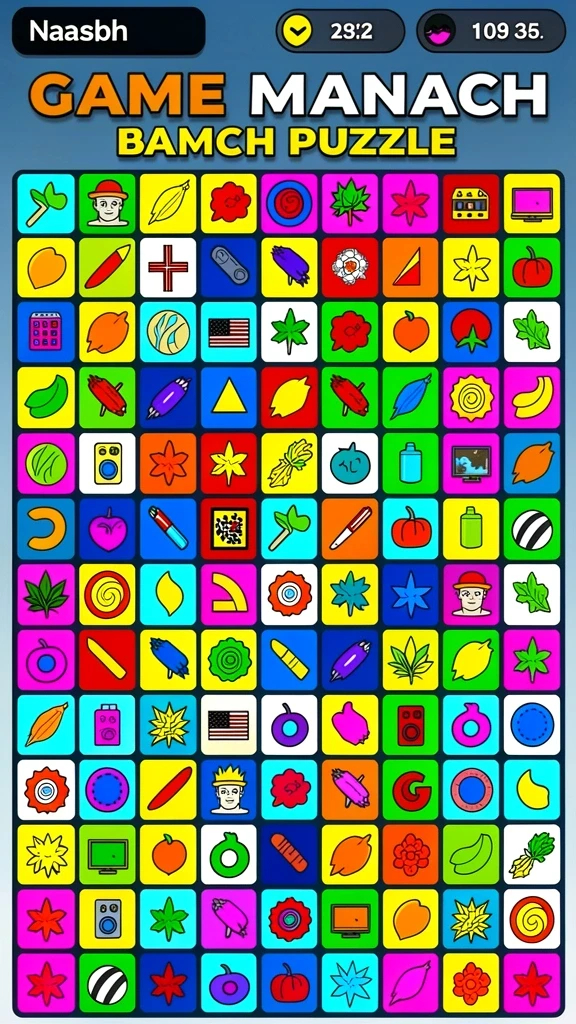Tap the safety pin tile
The width and height of the screenshot is (576, 1024).
(229, 267)
